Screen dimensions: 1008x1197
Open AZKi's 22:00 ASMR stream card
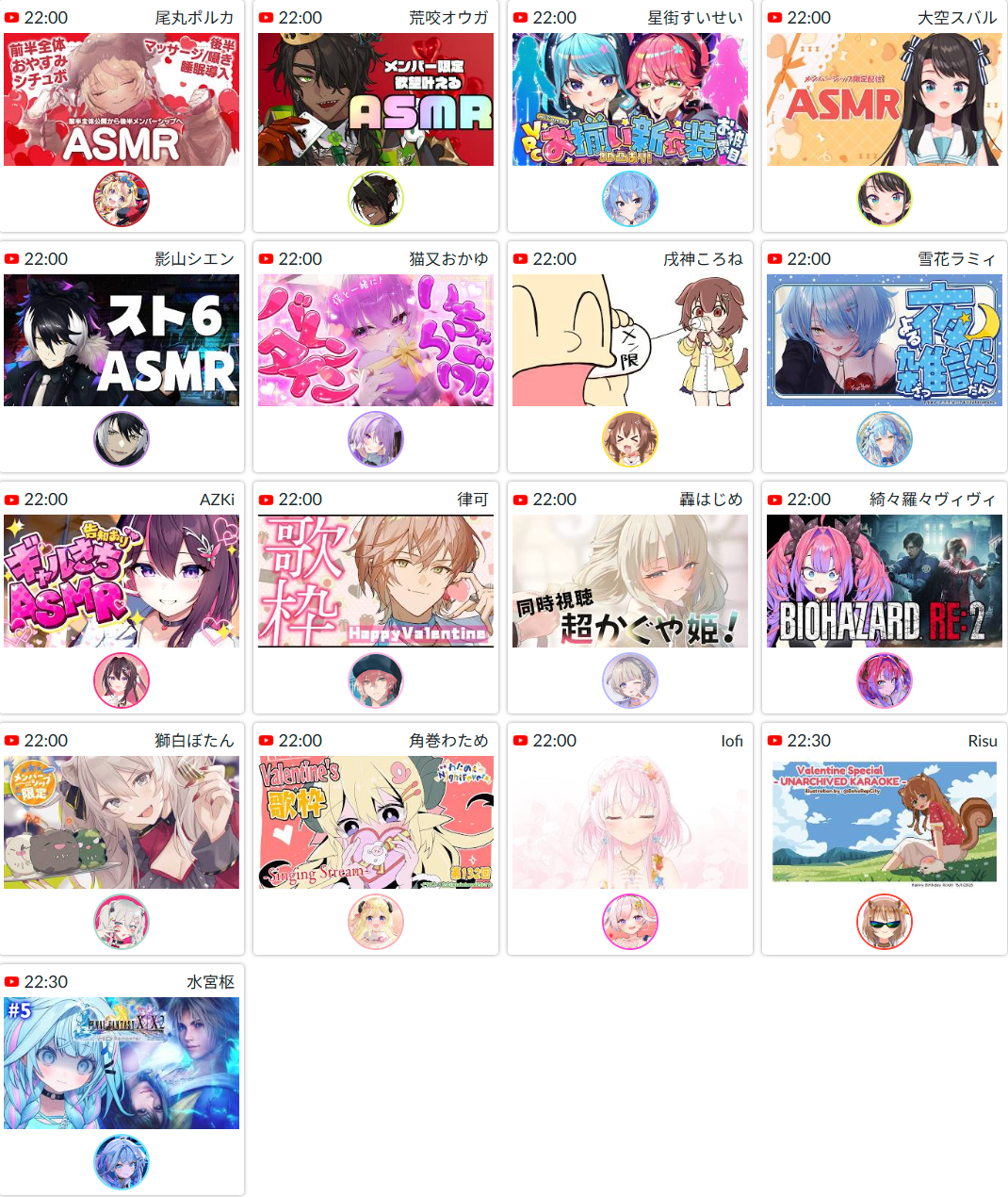(x=122, y=598)
